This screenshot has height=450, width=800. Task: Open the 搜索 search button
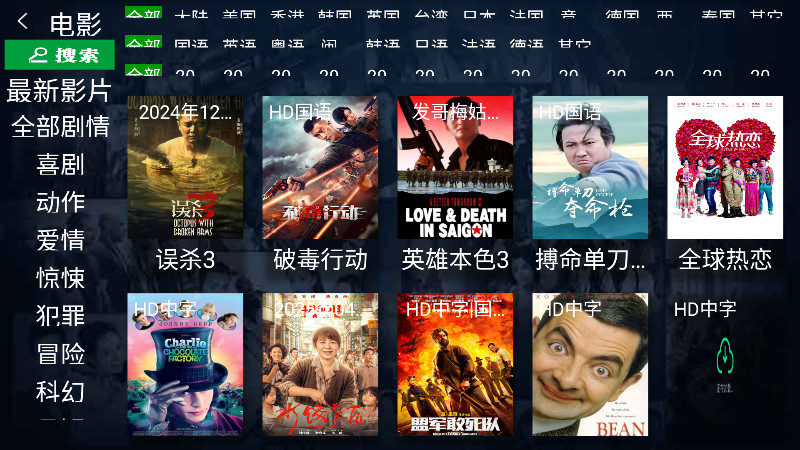click(x=60, y=55)
